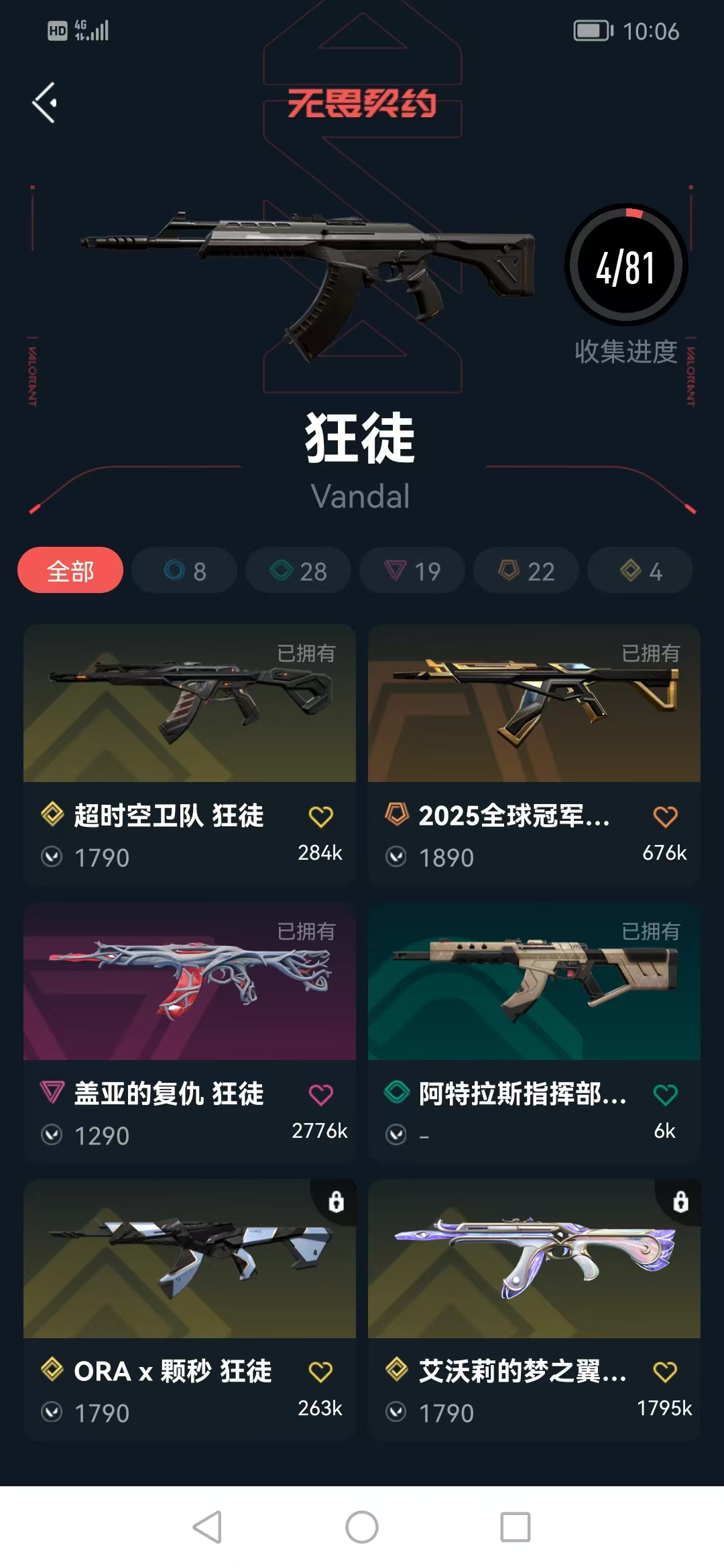This screenshot has width=724, height=1568.
Task: Like the 艾沃莉的梦之翼 skin
Action: click(665, 1372)
